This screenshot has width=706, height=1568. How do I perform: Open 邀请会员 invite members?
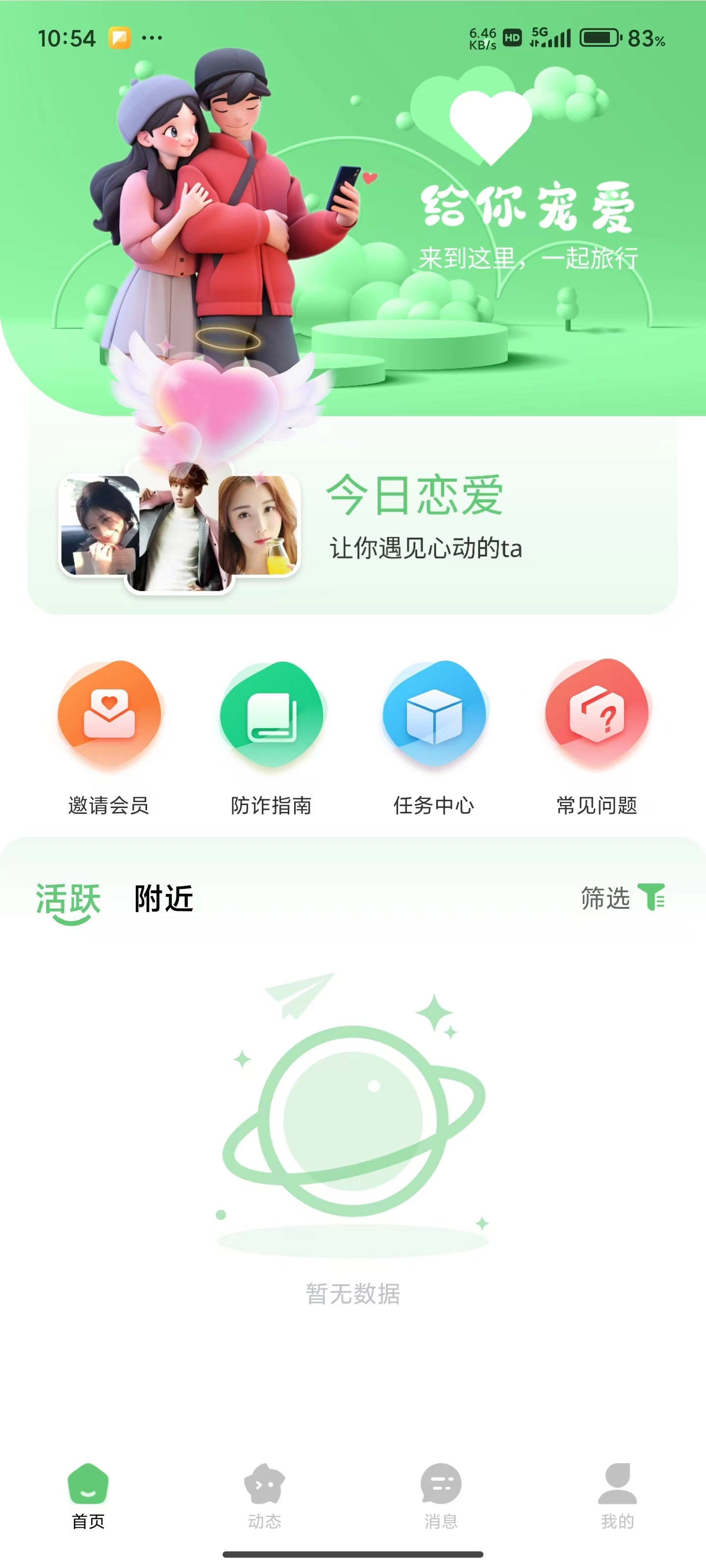coord(109,736)
